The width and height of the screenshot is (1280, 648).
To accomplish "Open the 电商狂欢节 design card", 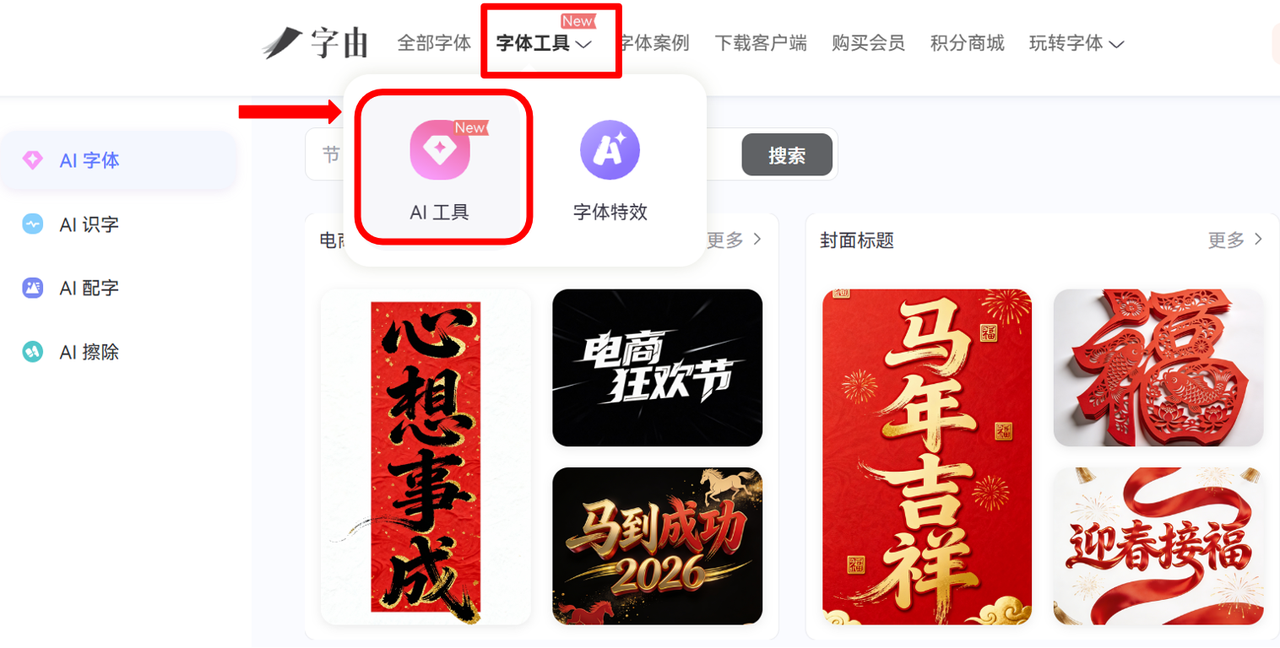I will pos(657,367).
